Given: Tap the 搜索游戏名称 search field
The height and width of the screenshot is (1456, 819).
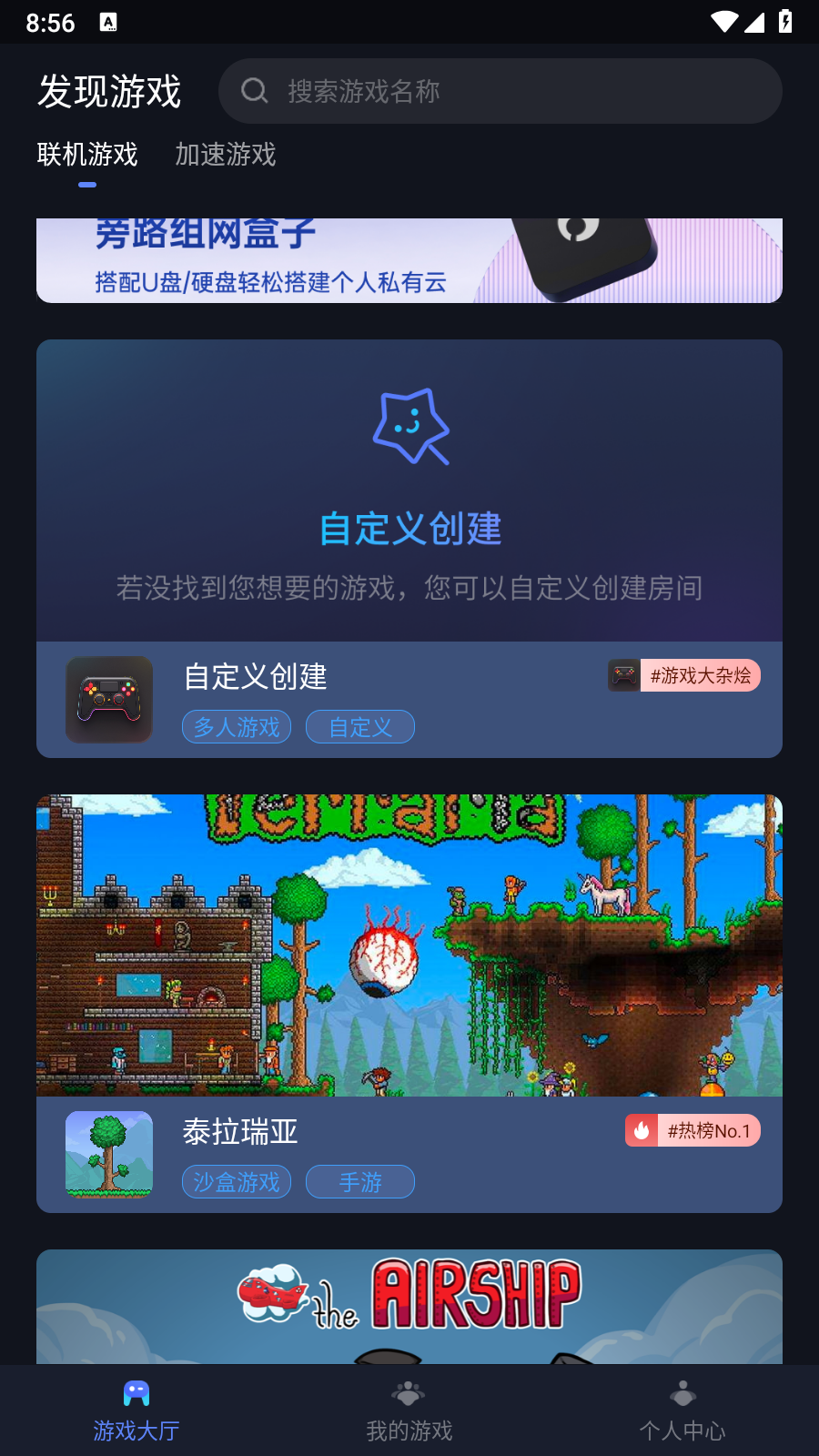Looking at the screenshot, I should click(x=500, y=91).
